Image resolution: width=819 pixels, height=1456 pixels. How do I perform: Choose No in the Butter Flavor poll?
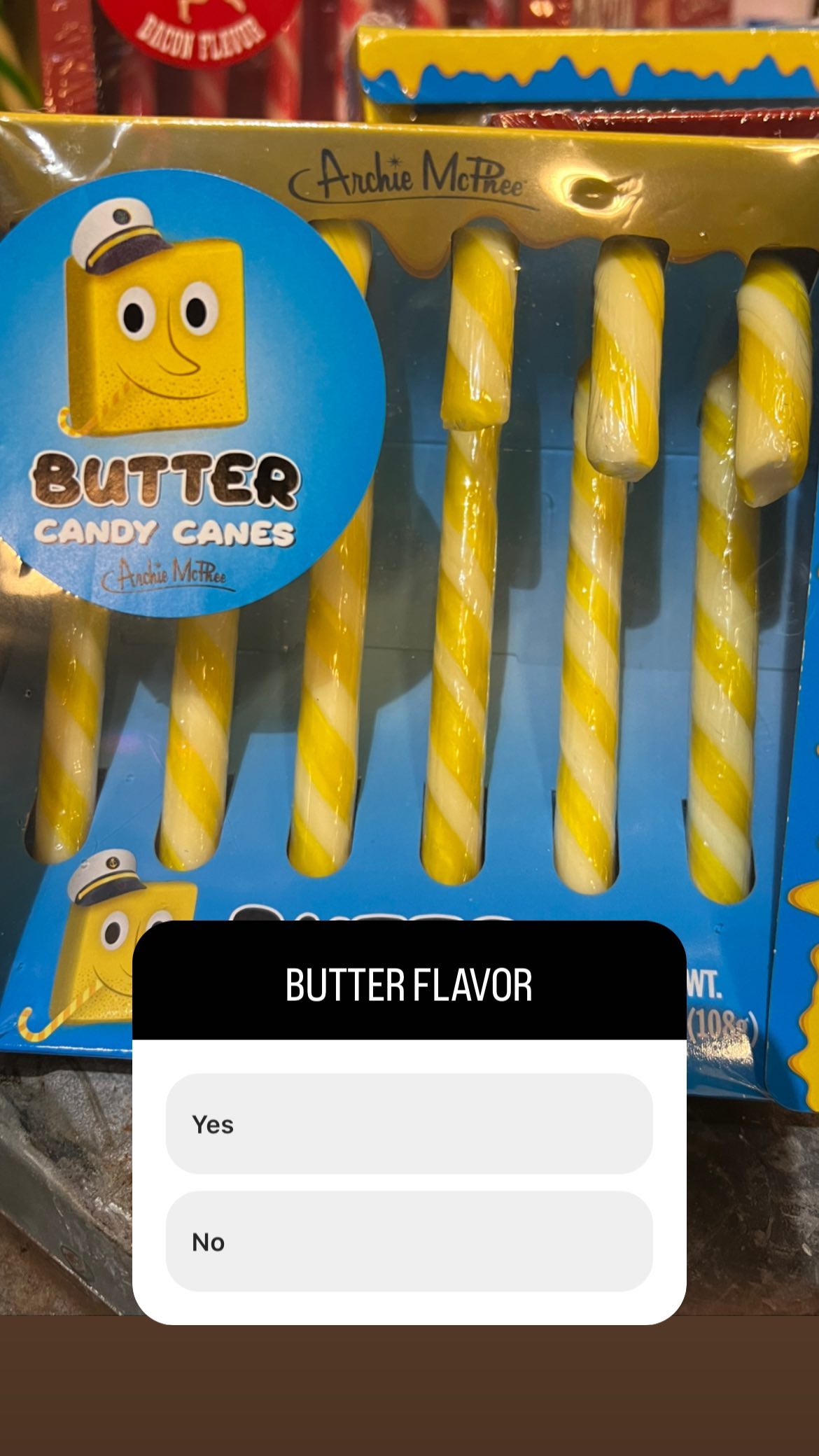409,1242
